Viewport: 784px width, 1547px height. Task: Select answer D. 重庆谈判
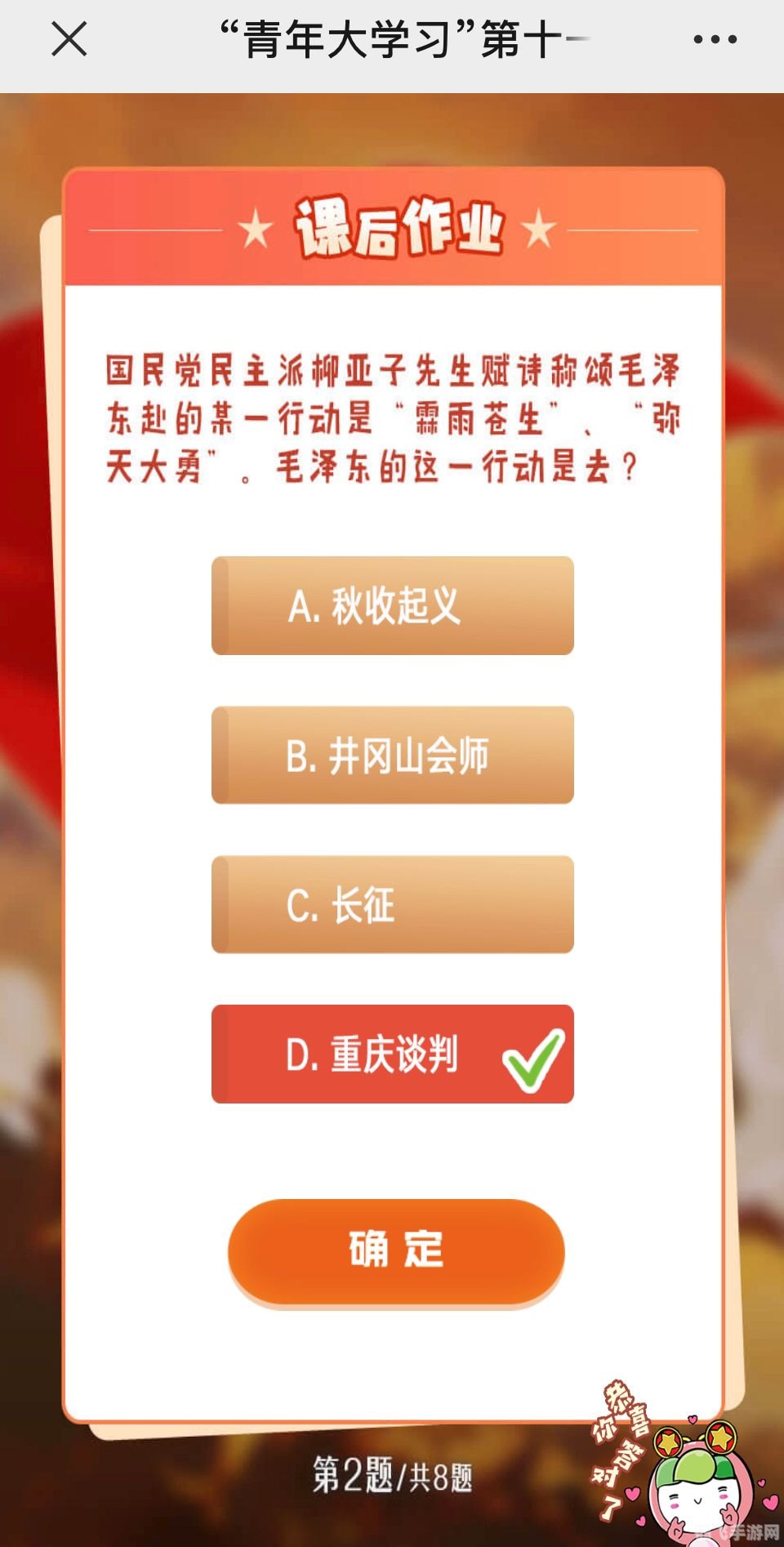click(x=392, y=1054)
